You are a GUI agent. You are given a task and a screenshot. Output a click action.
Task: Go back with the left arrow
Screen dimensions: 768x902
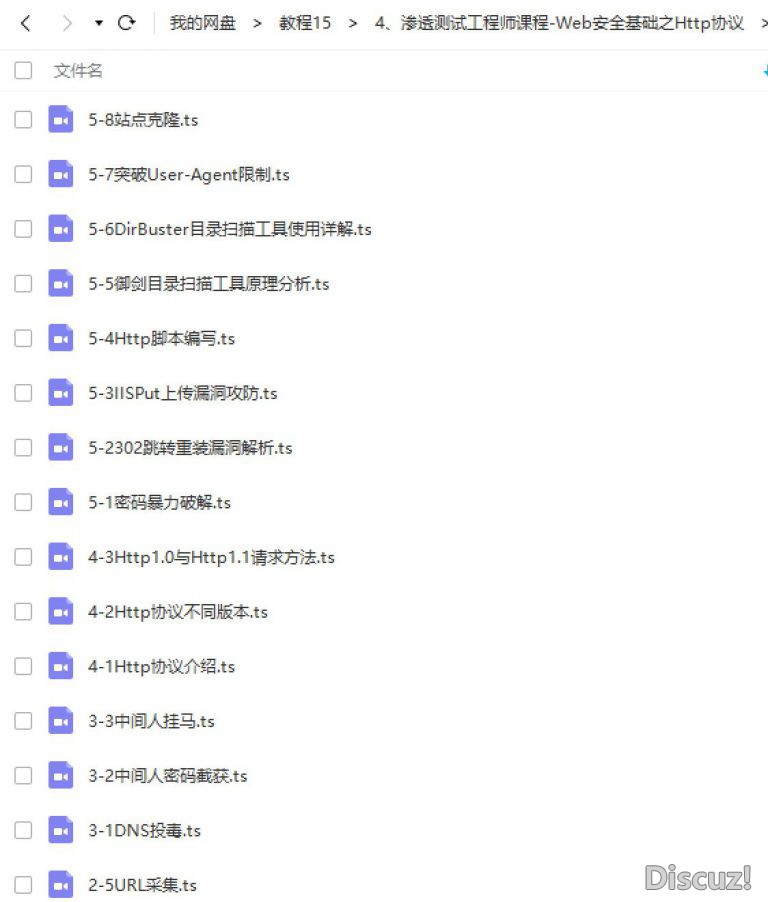click(25, 23)
